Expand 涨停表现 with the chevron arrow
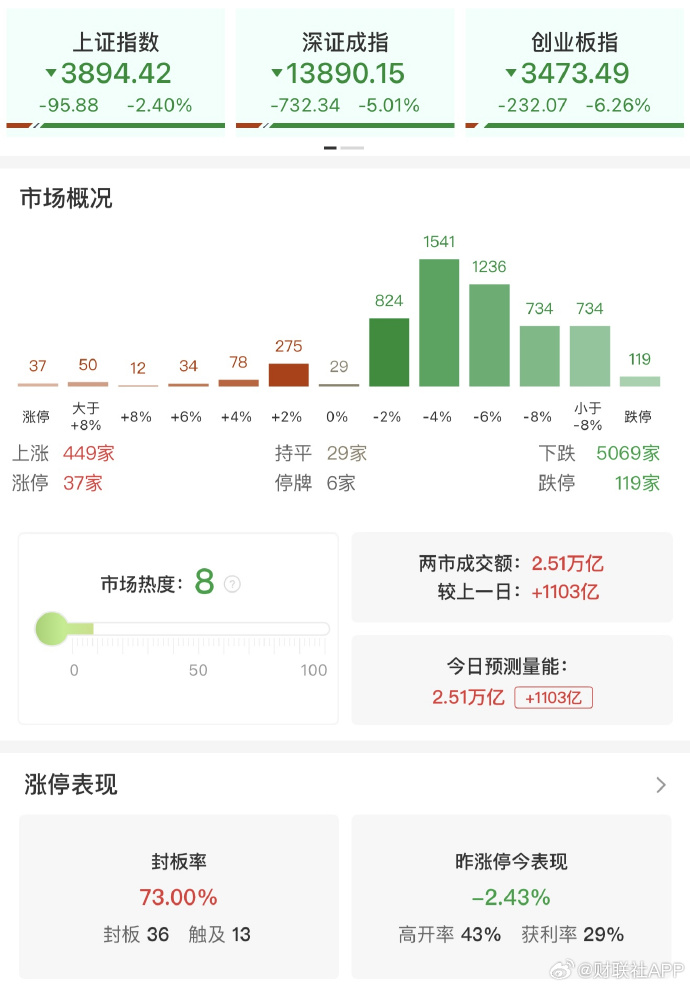The height and width of the screenshot is (986, 690). tap(660, 784)
